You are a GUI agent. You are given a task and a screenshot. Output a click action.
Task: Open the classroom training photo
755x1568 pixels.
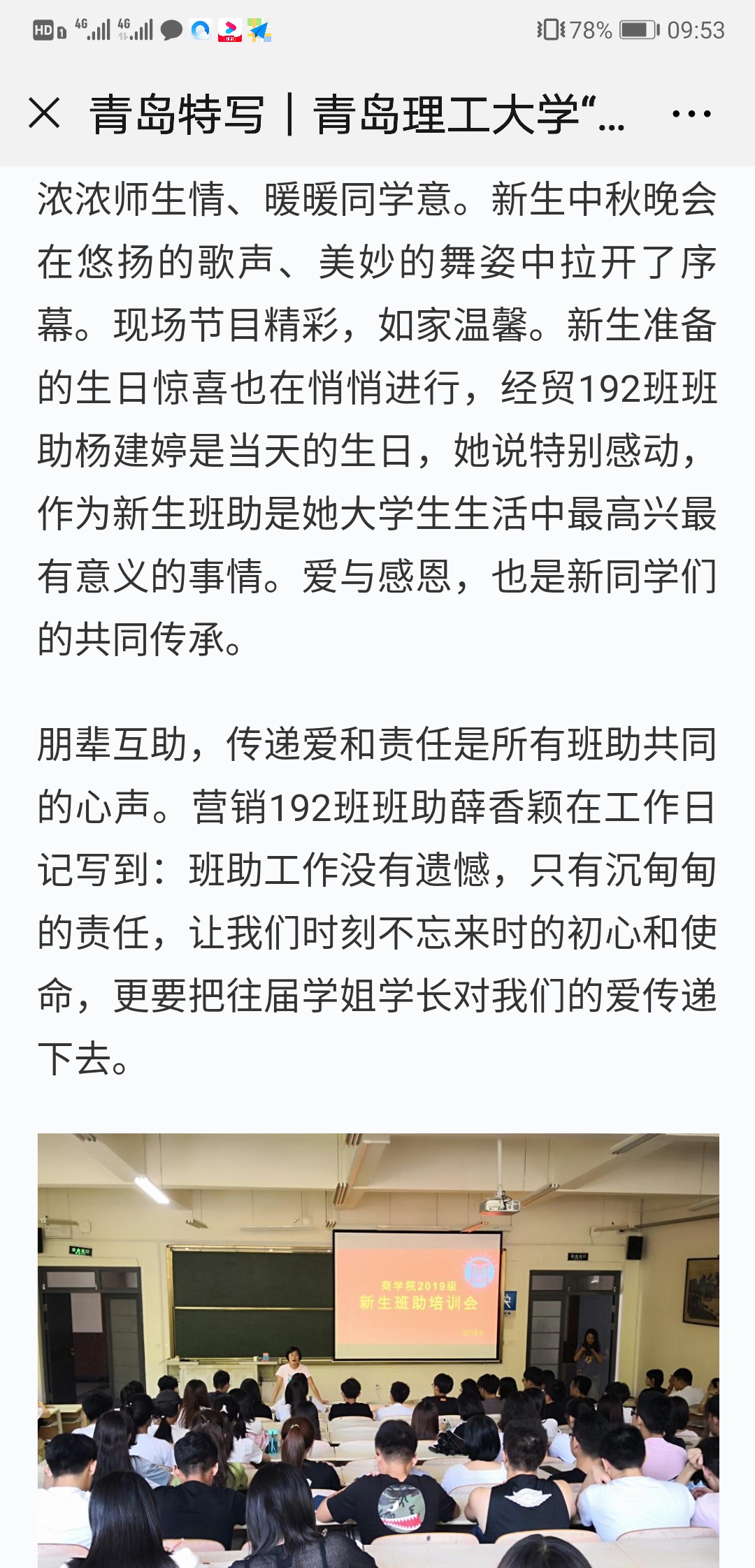378,1350
